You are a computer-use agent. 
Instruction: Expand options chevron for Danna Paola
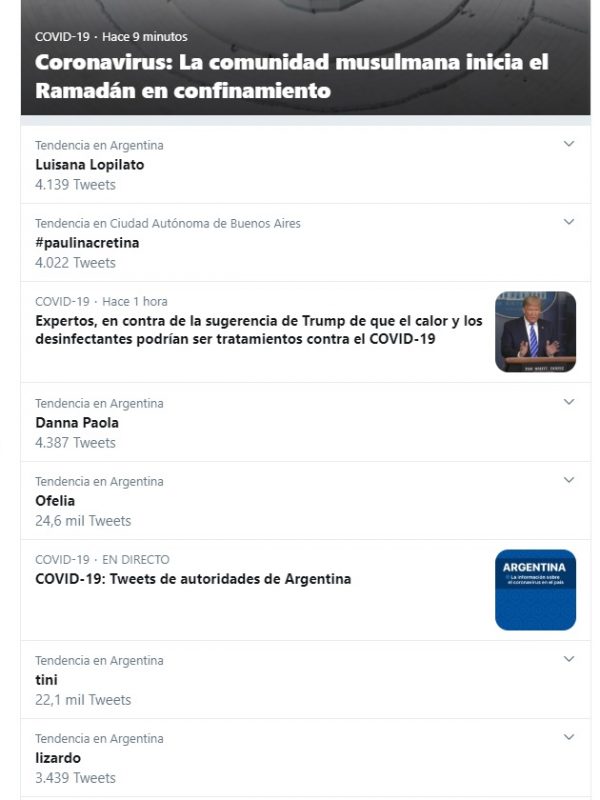coord(569,402)
